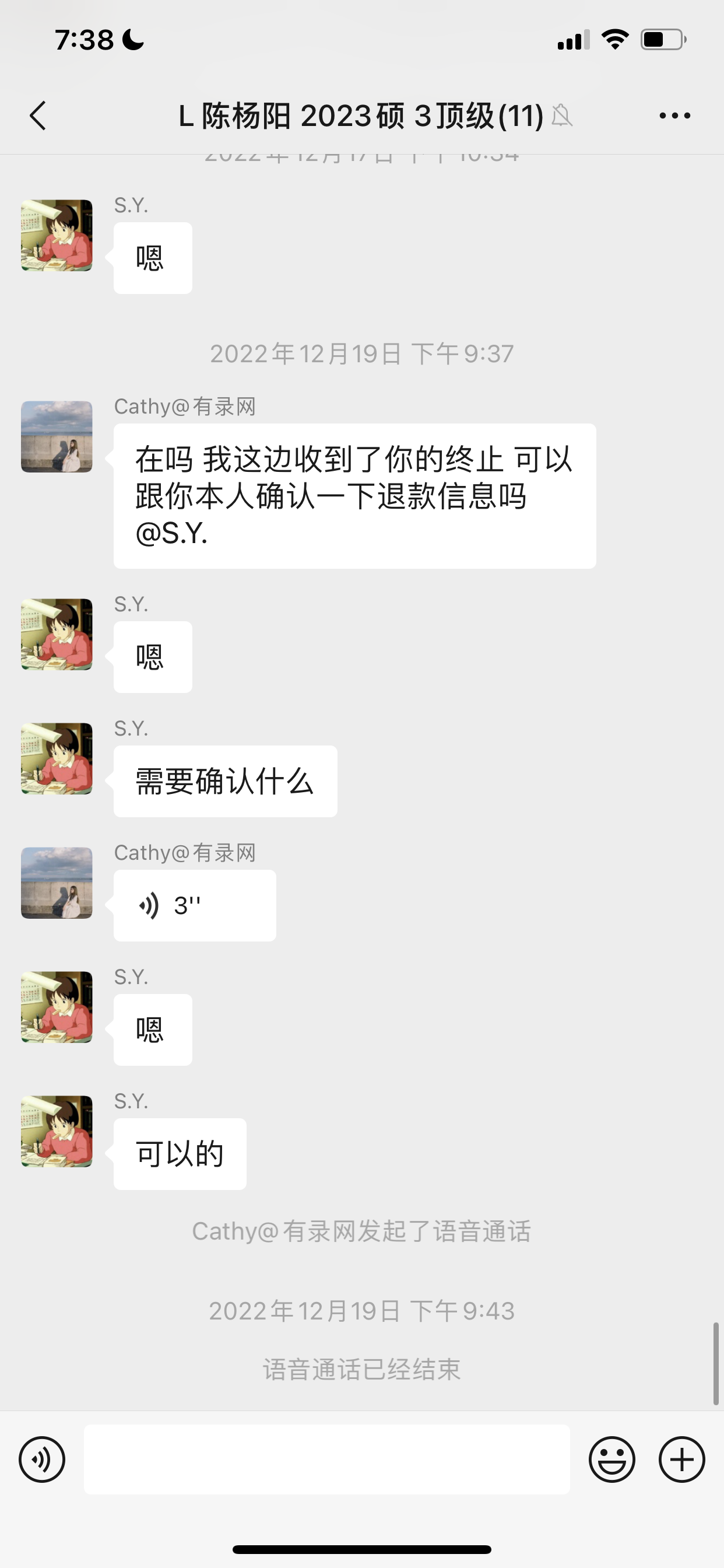
Task: Open the group chat options menu
Action: 674,116
